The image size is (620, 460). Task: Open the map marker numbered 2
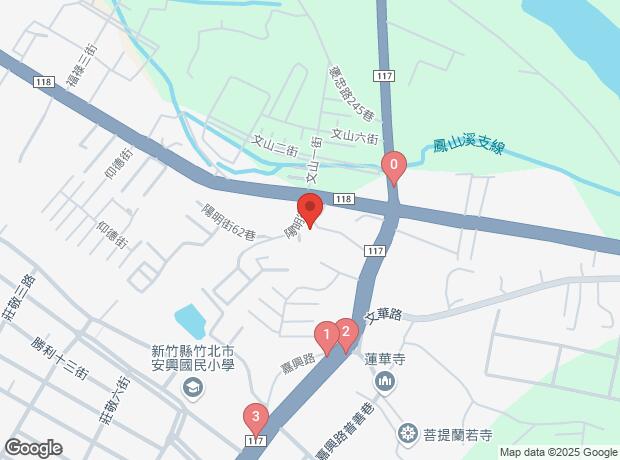(x=345, y=333)
